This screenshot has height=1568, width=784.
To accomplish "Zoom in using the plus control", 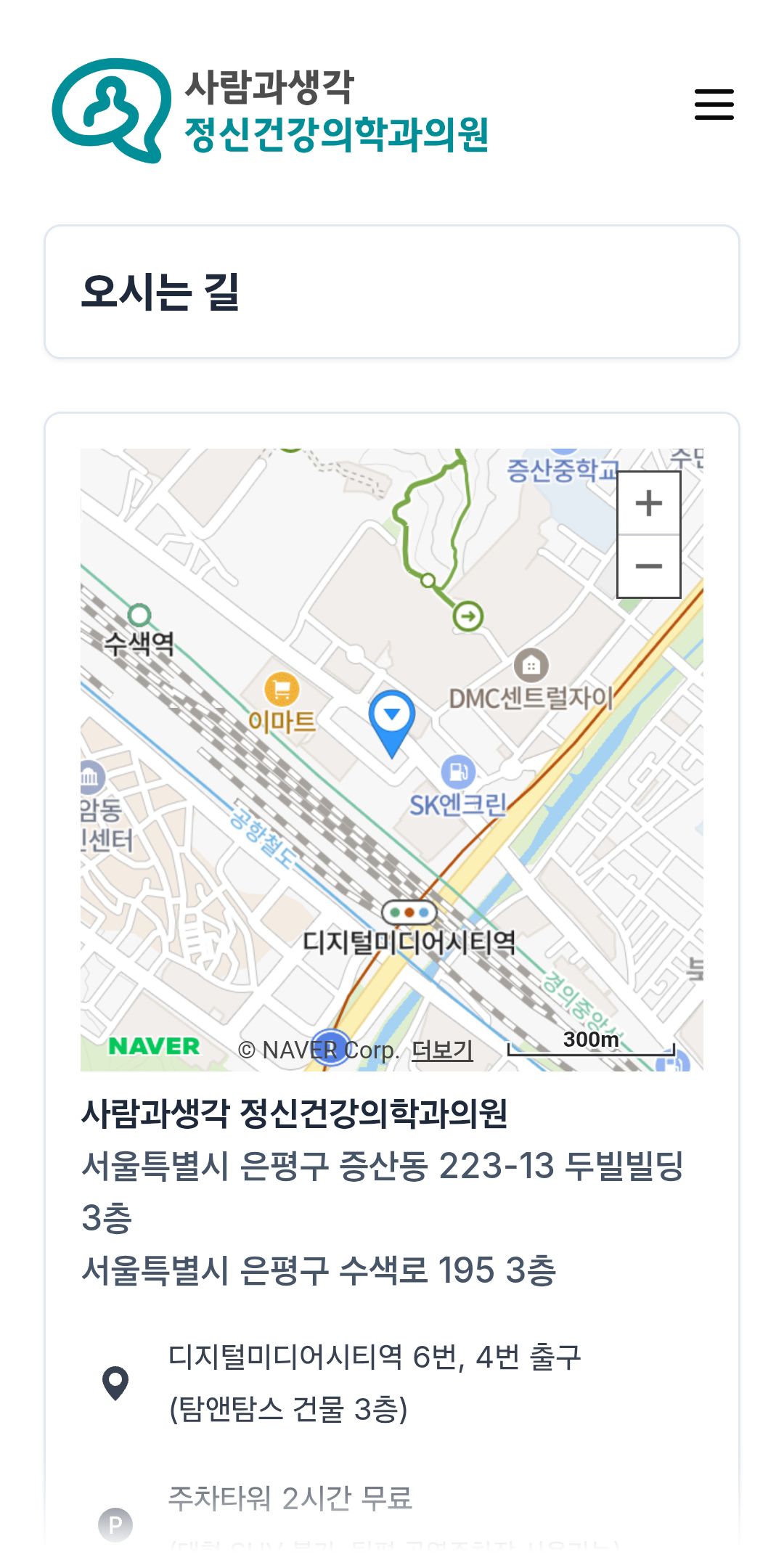I will tap(650, 502).
